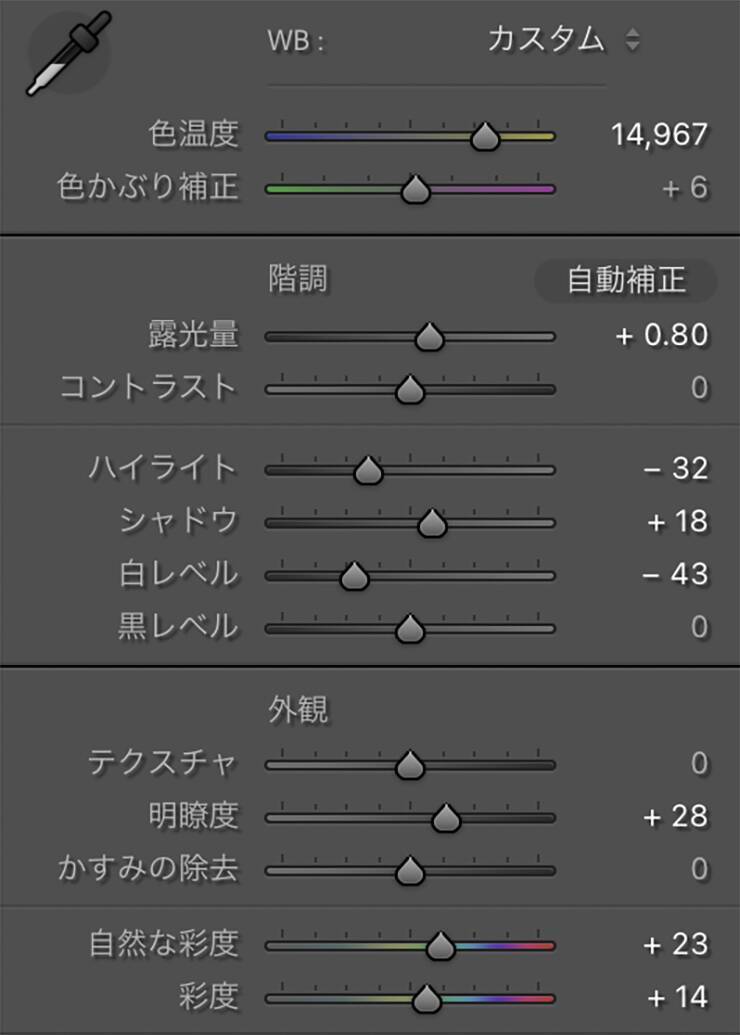The height and width of the screenshot is (1035, 740).
Task: Tap the 色かぶり補正 tint slider handle
Action: click(x=414, y=189)
